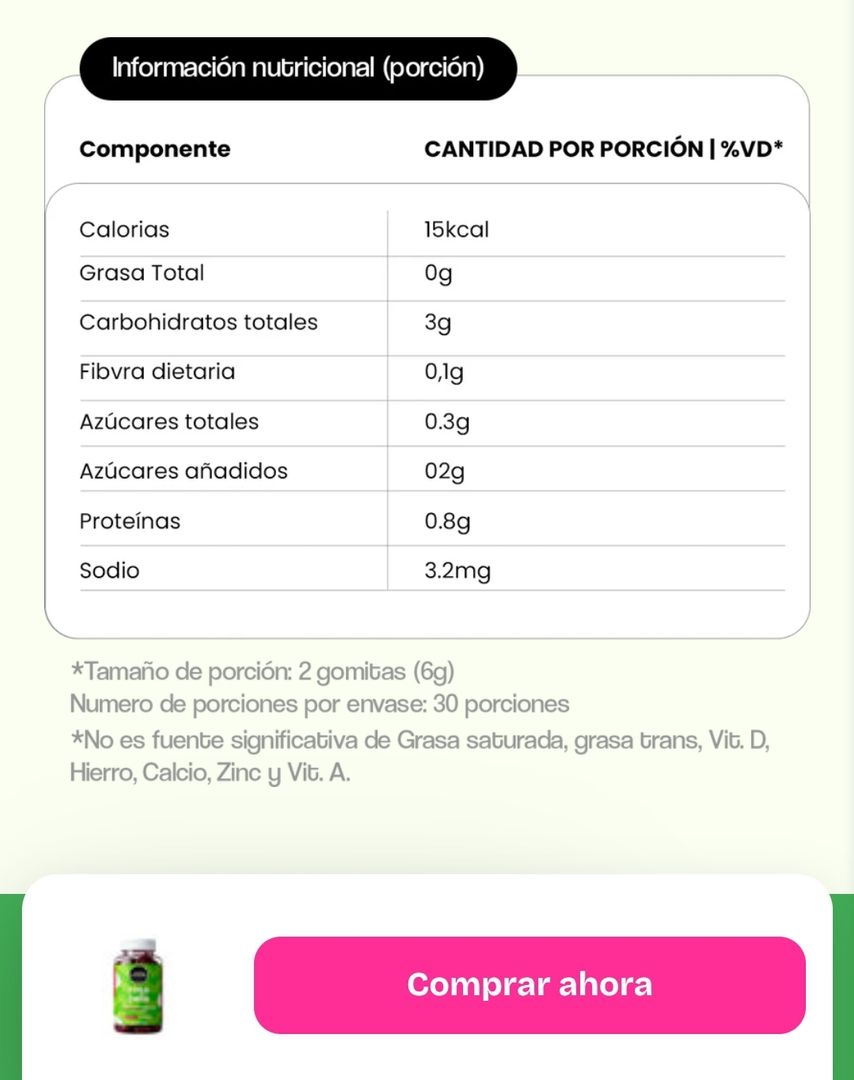Click the CANTIDAD POR PORCIÓN header
854x1080 pixels.
(x=606, y=147)
